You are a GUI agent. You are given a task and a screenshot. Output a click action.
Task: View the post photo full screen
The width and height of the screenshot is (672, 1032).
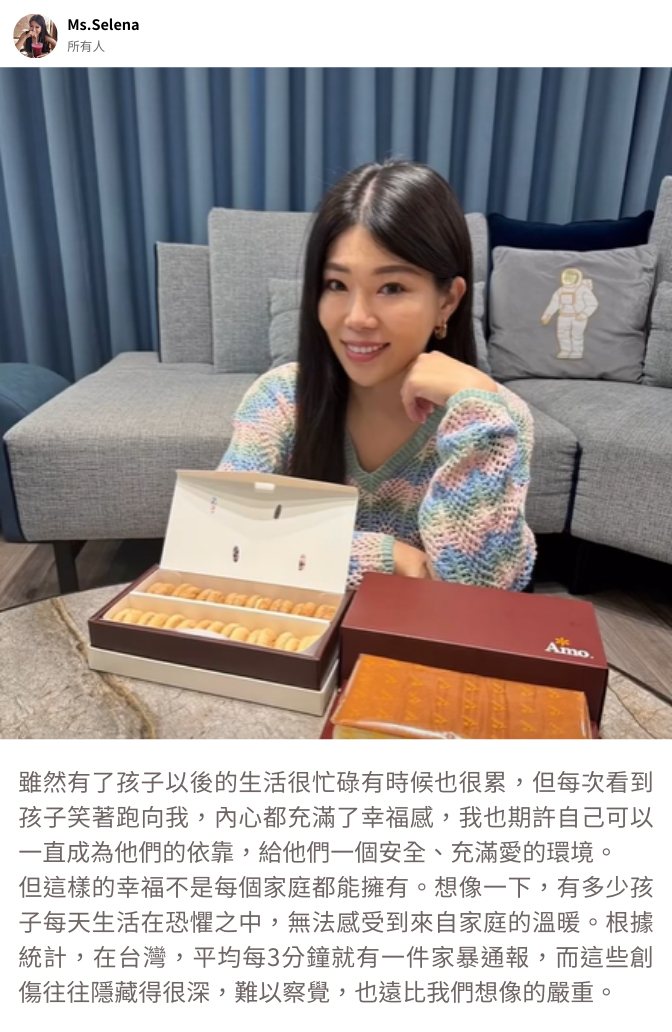click(x=336, y=402)
